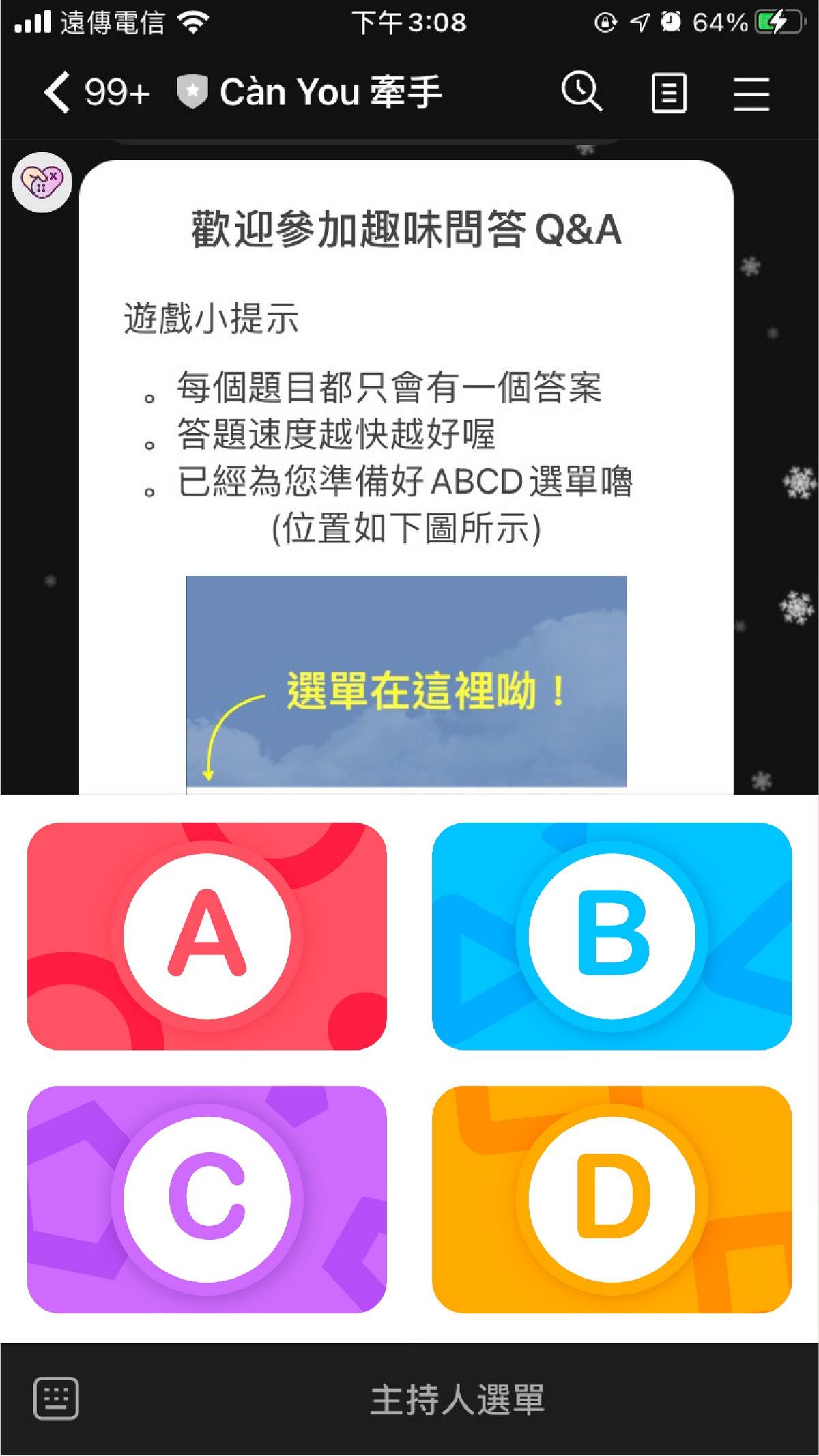Switch to the keyboard input
Screen dimensions: 819x1456
coord(56,1399)
